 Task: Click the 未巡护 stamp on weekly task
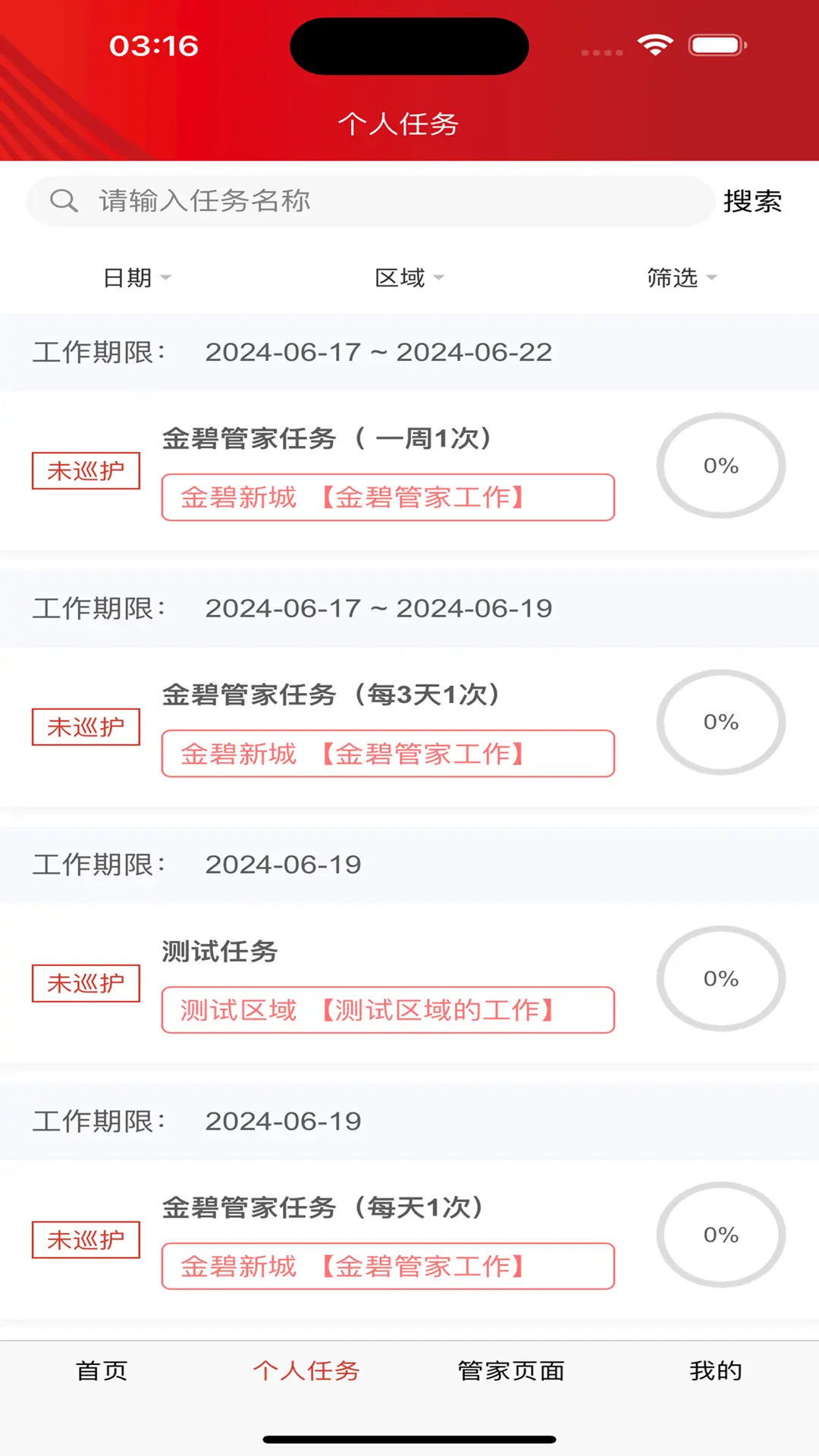tap(86, 470)
